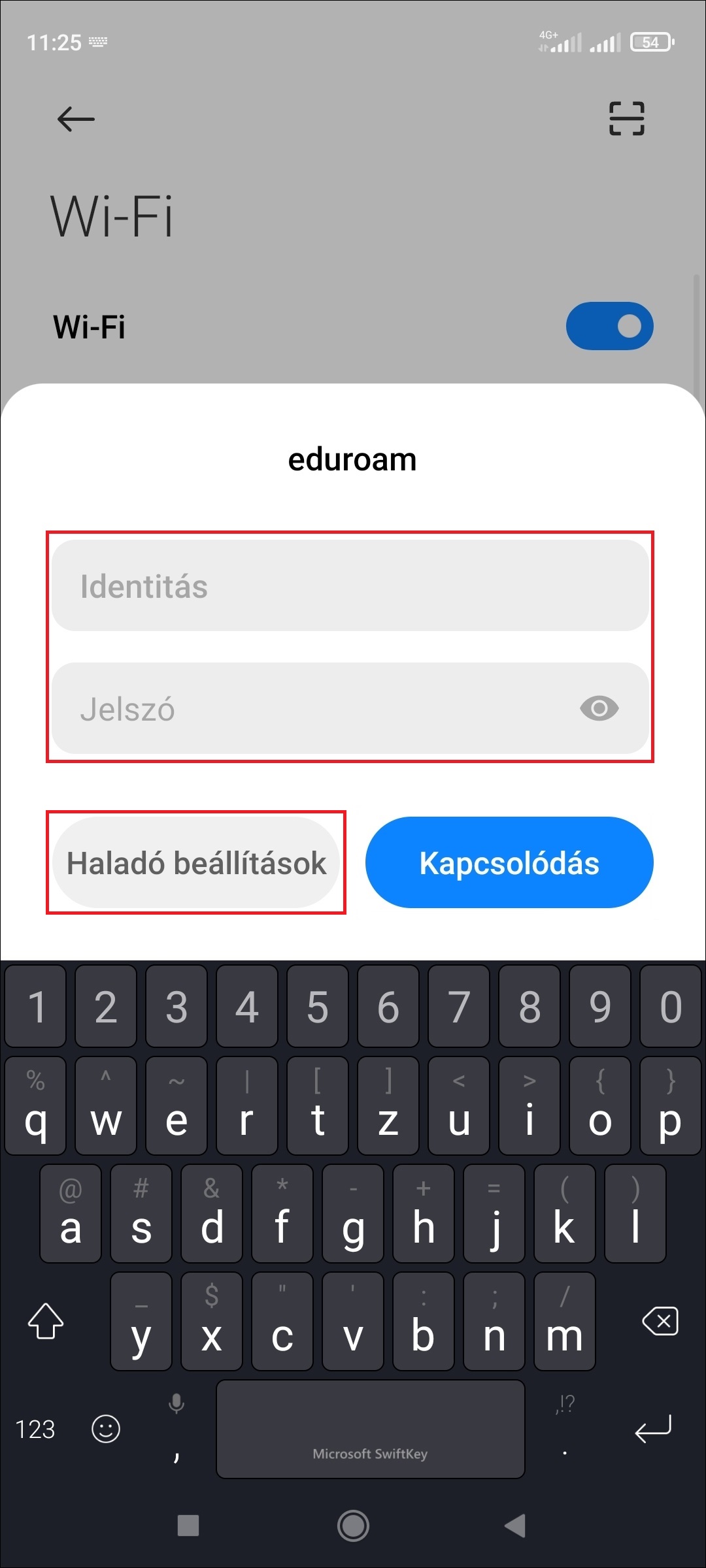Focus the Jelszó password field
This screenshot has width=706, height=1568.
tap(314, 709)
